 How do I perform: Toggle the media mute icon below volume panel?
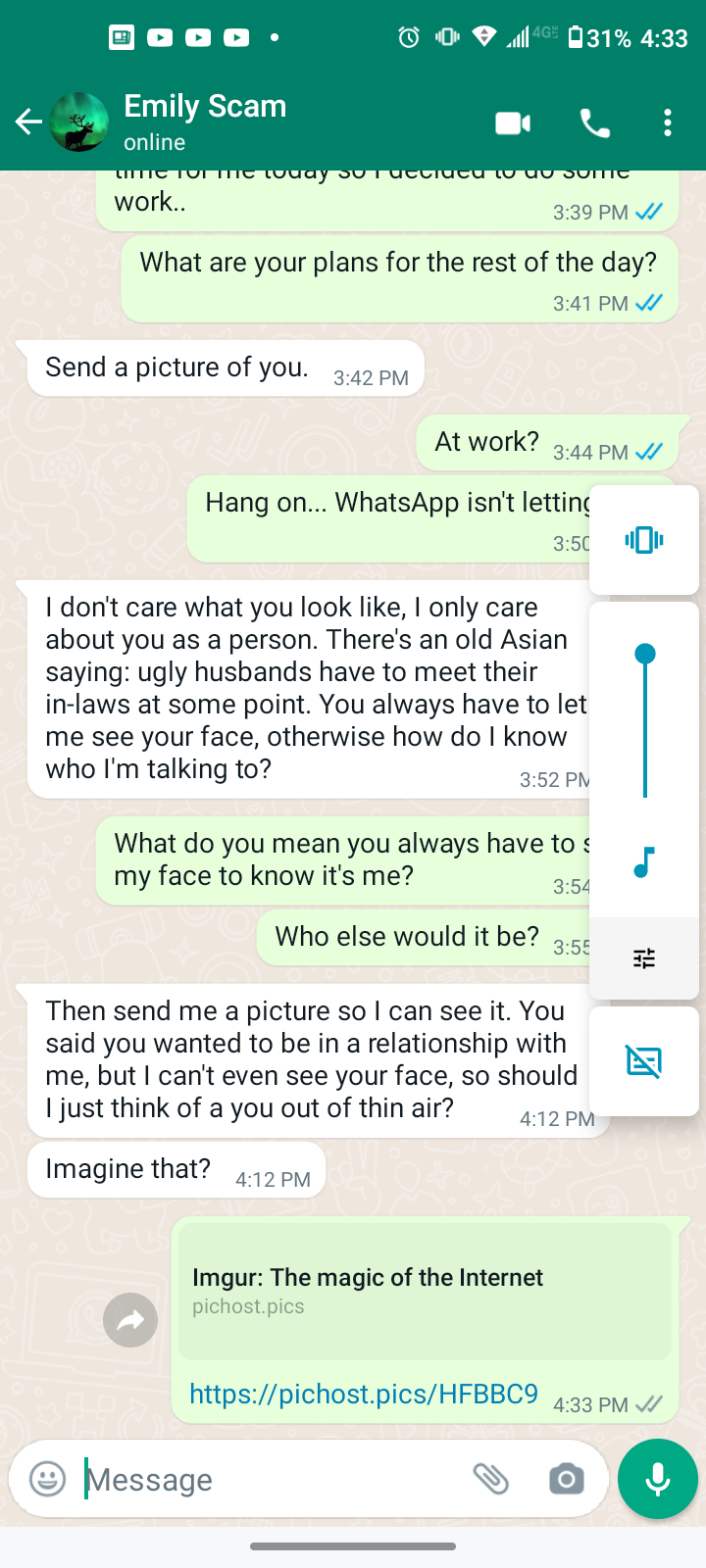coord(644,1060)
